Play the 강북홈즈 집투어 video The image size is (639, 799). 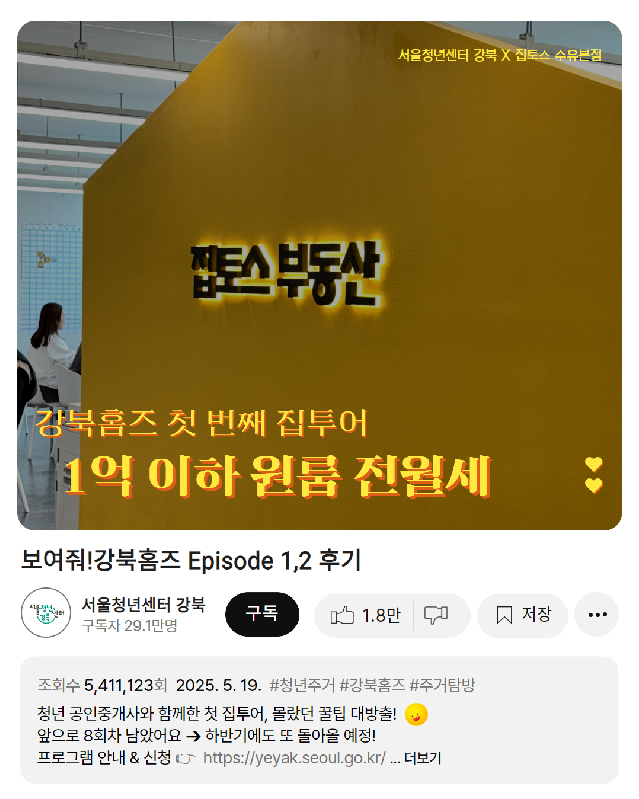pos(319,275)
